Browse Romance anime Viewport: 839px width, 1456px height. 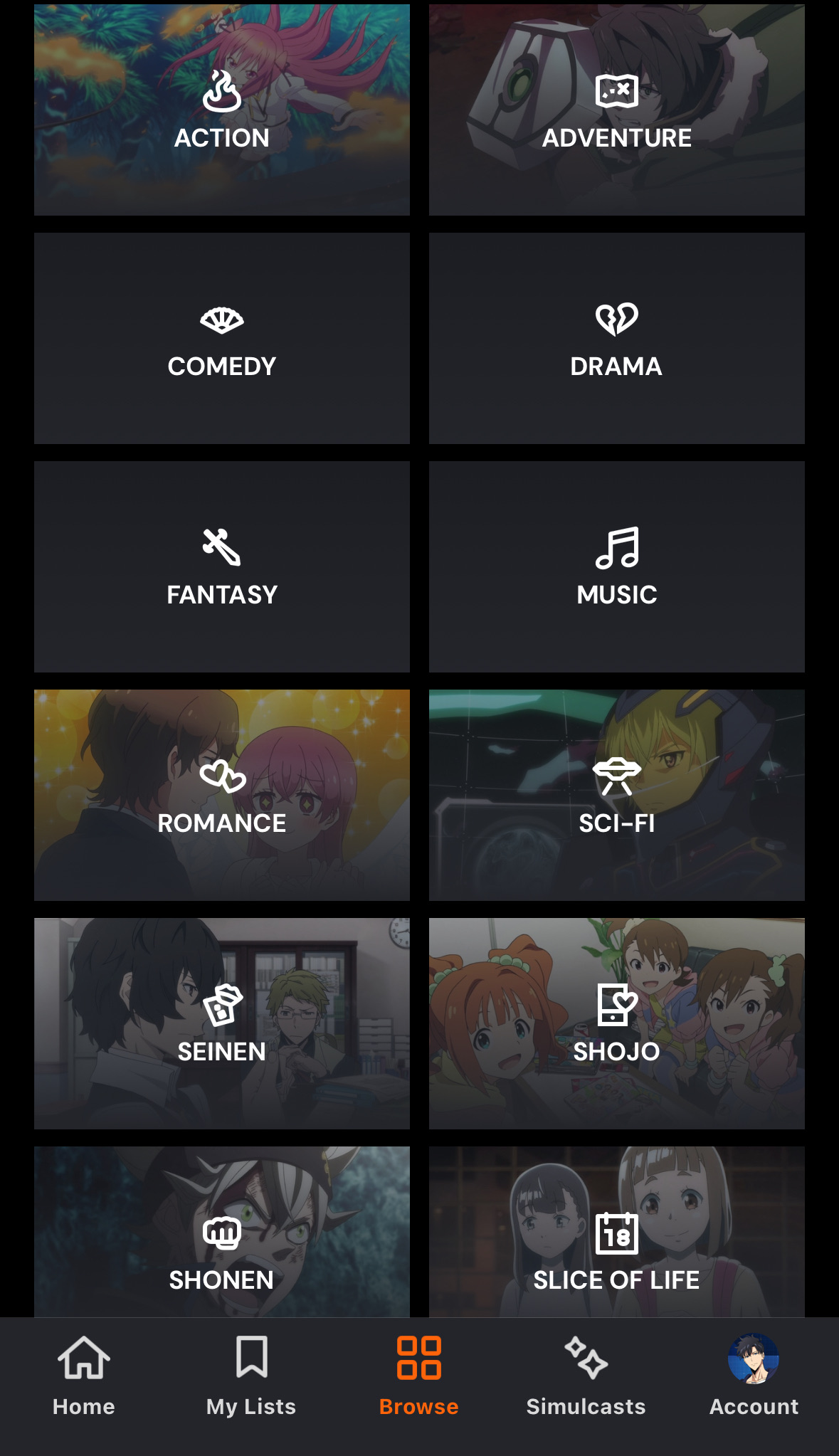(222, 796)
